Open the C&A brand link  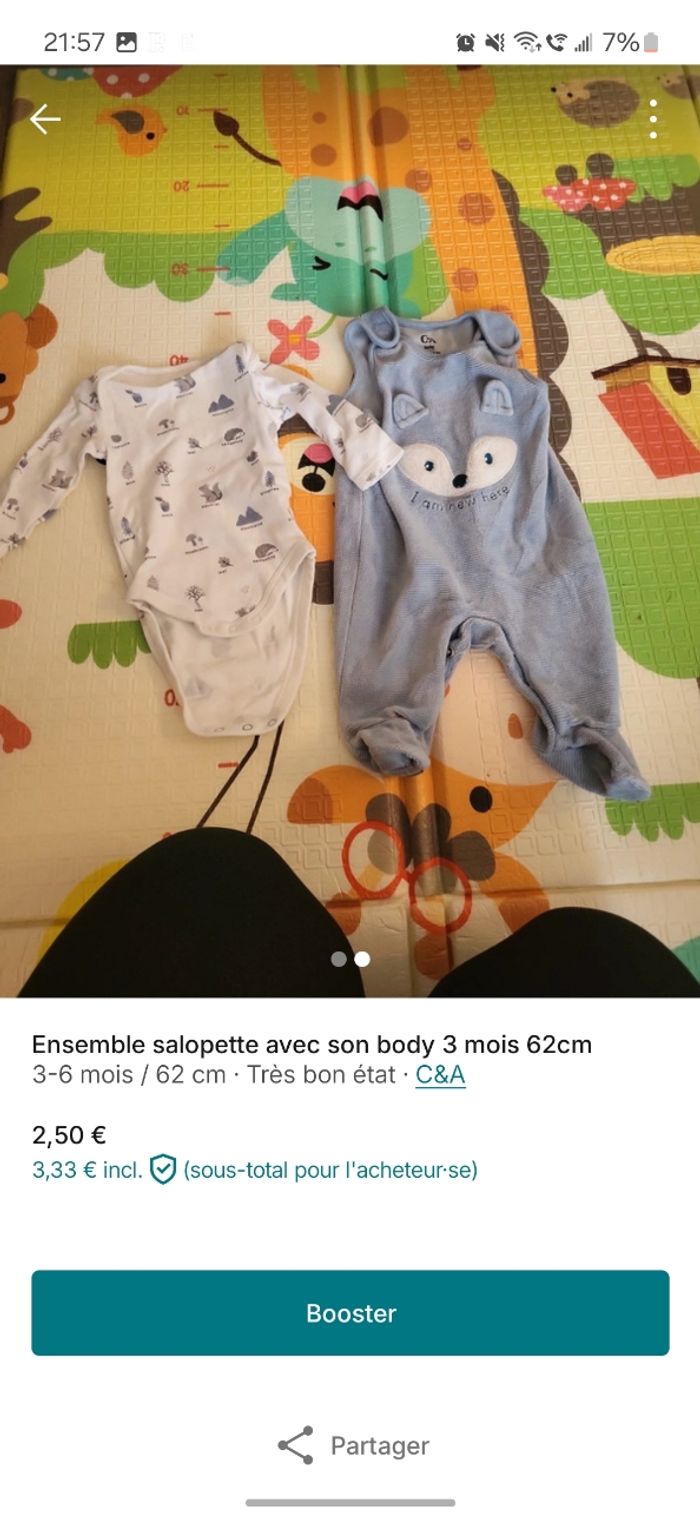440,1075
